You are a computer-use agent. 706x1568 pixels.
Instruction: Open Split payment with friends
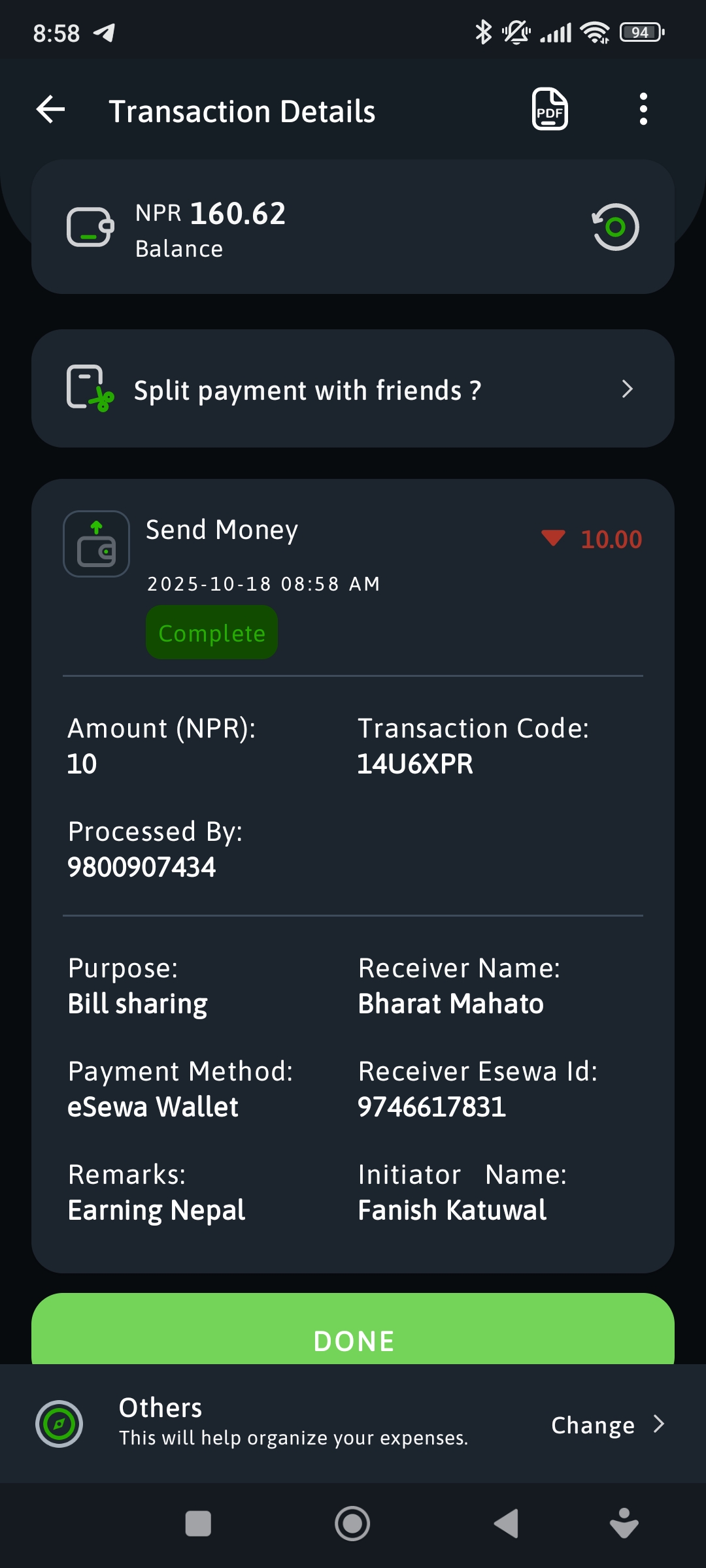(x=353, y=389)
